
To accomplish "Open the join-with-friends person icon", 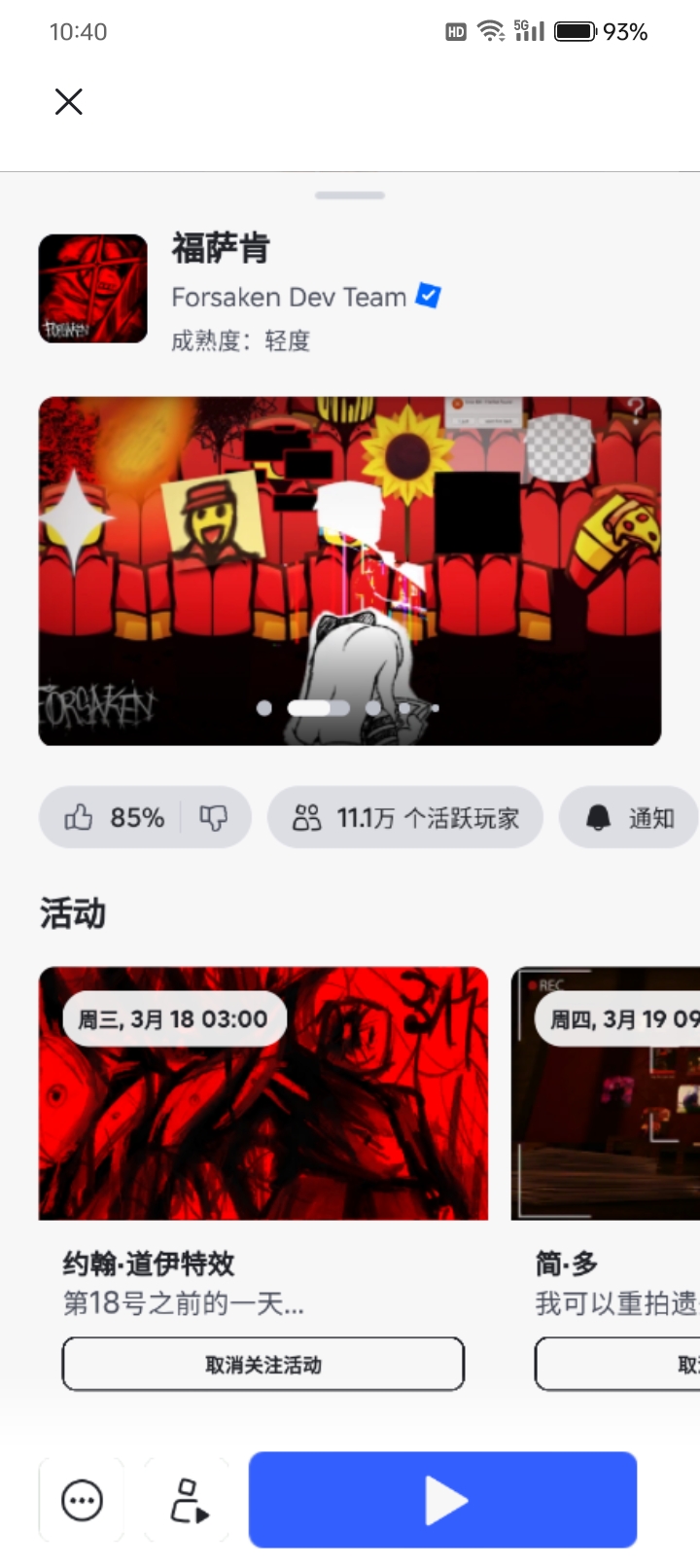I will coord(187,1500).
